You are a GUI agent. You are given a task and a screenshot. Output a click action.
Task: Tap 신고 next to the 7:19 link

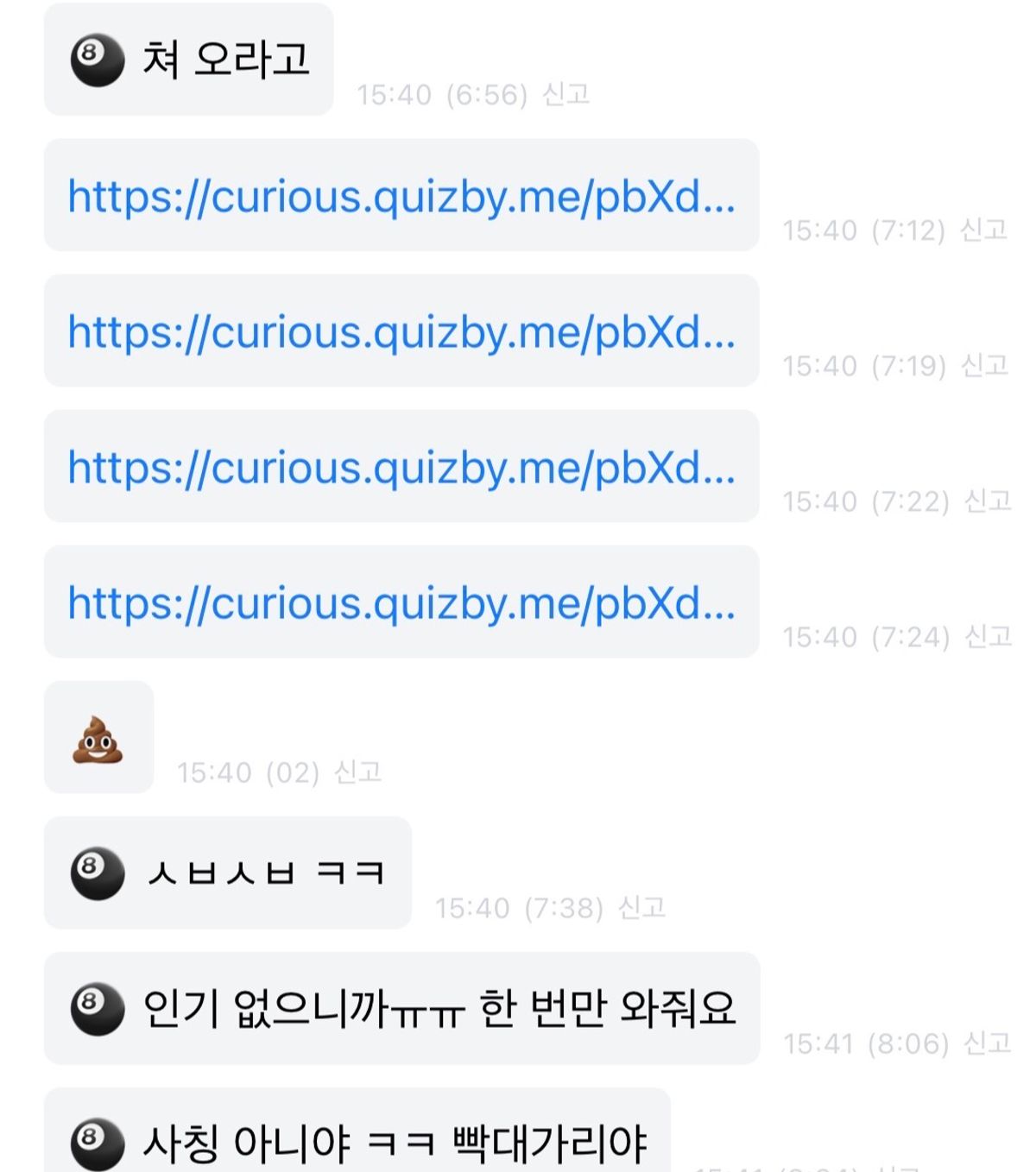pyautogui.click(x=984, y=365)
